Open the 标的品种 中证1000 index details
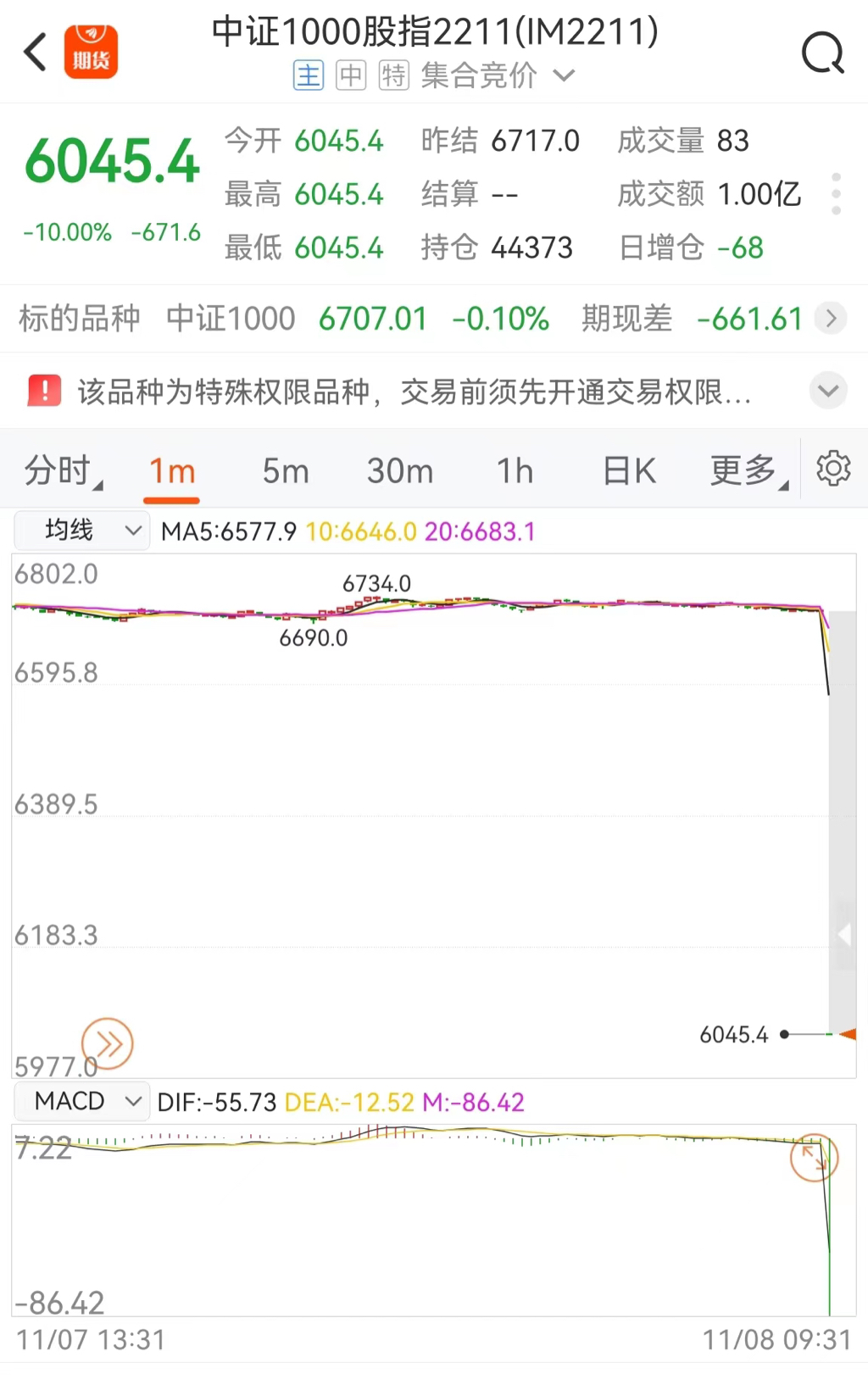The width and height of the screenshot is (868, 1390). pyautogui.click(x=433, y=319)
